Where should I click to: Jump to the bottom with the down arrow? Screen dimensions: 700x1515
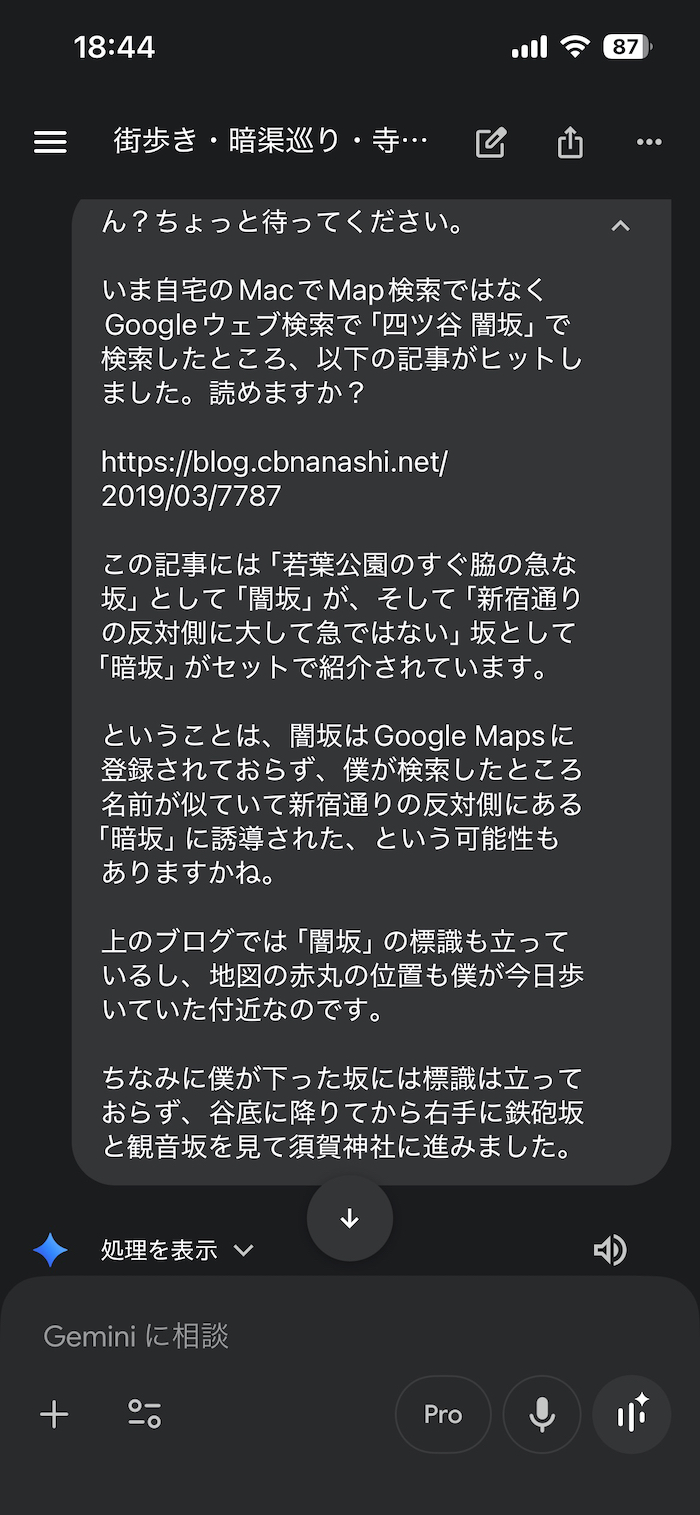[349, 1218]
